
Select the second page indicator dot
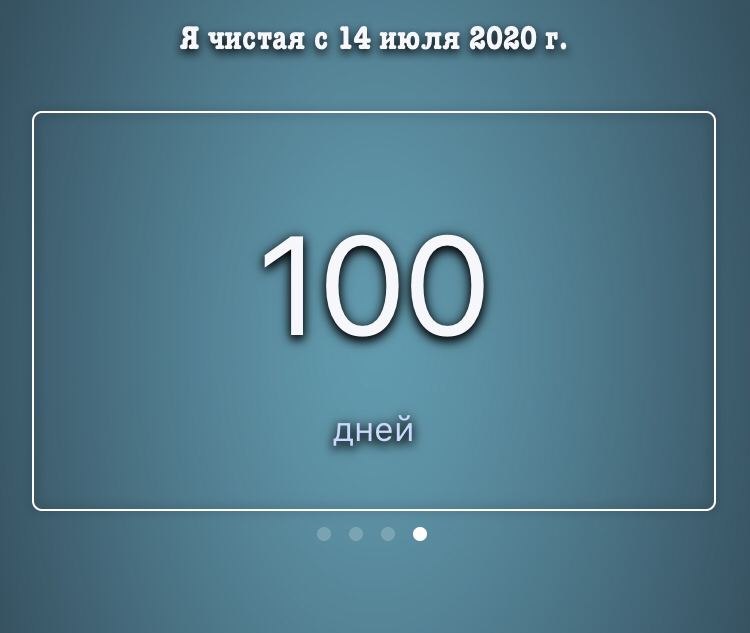coord(356,534)
